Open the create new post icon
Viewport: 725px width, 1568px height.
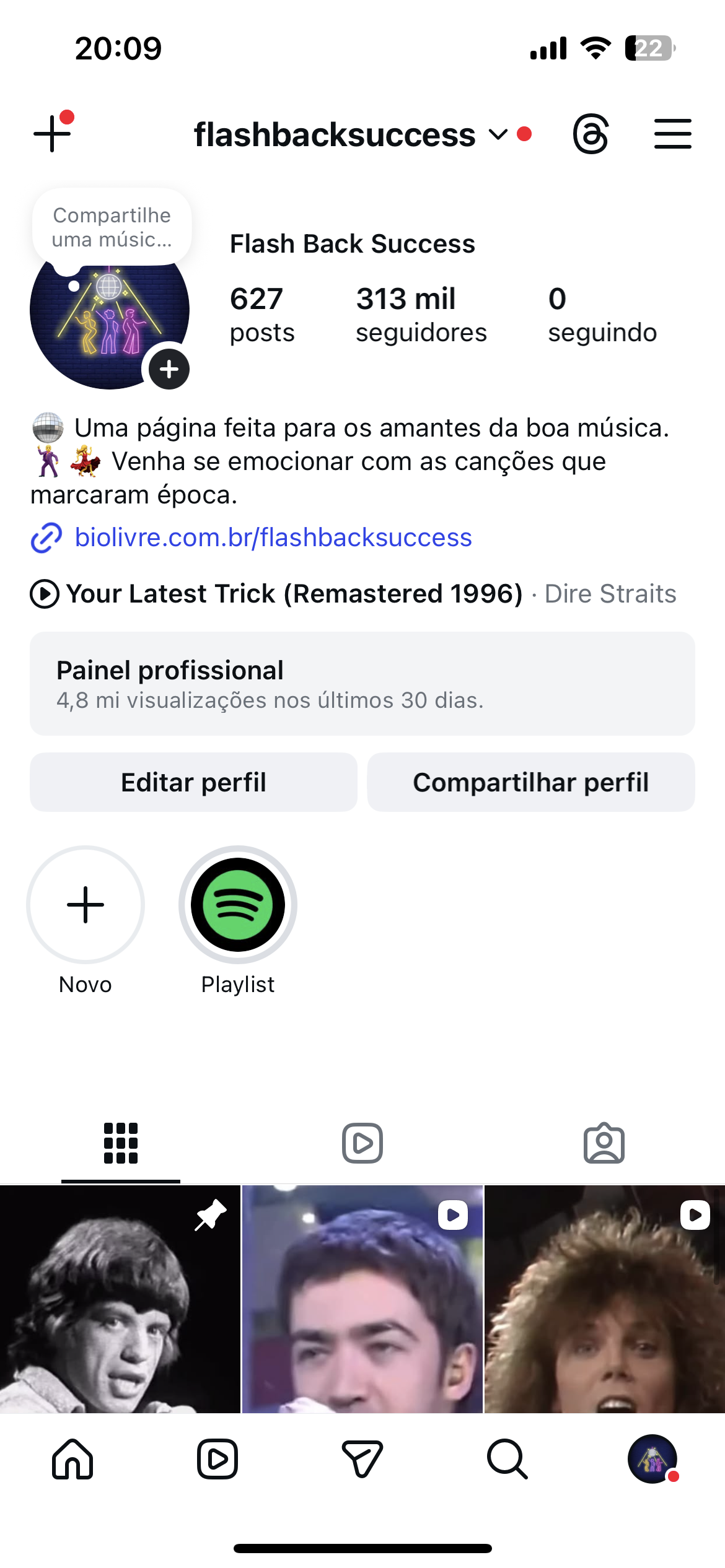[51, 133]
